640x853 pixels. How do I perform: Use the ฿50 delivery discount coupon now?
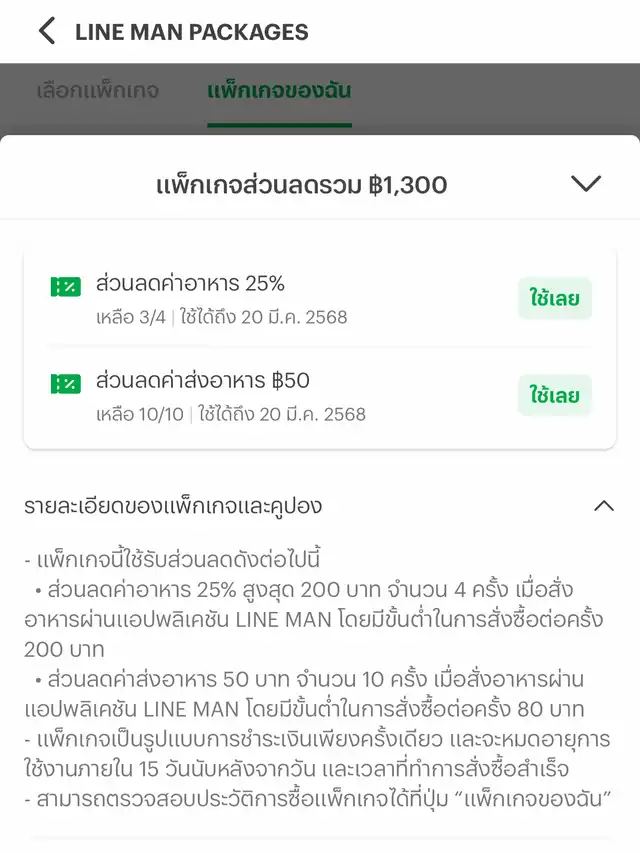point(555,395)
